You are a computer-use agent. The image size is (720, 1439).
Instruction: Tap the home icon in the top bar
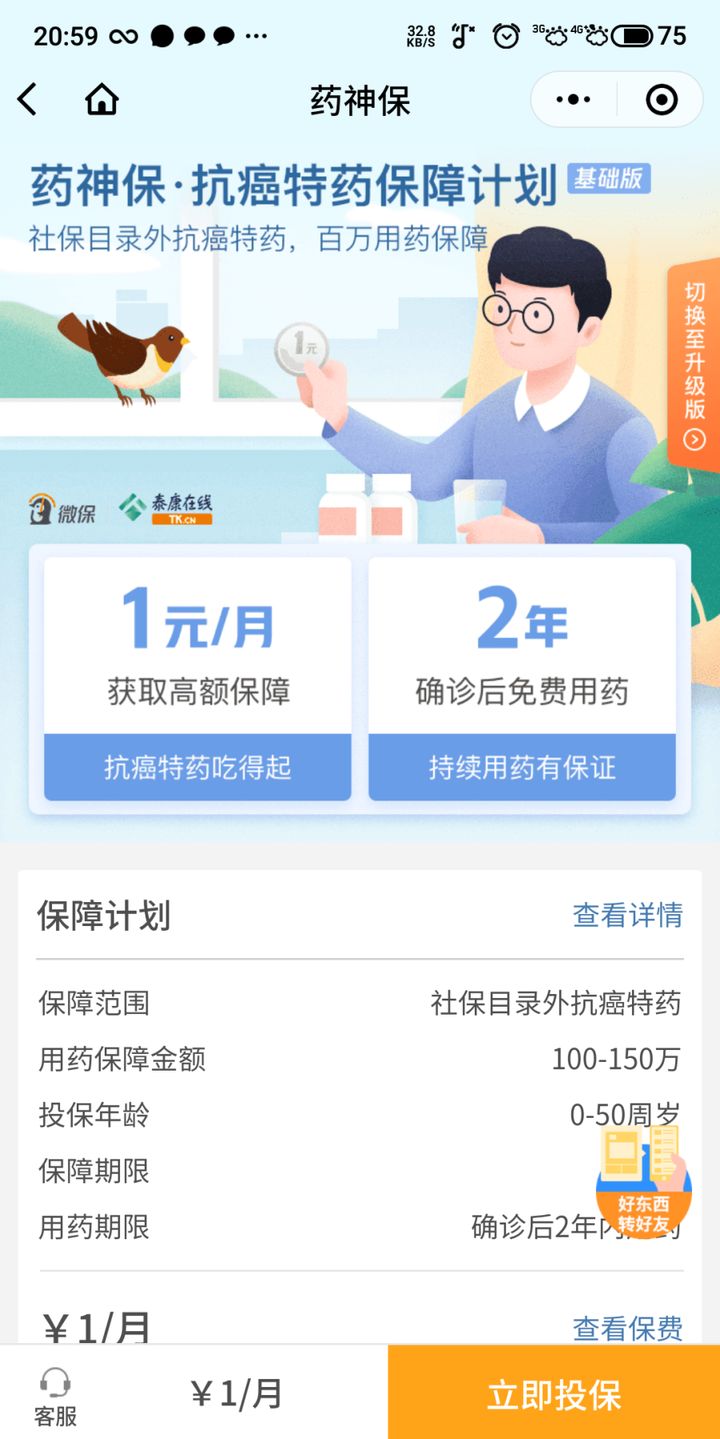[101, 100]
